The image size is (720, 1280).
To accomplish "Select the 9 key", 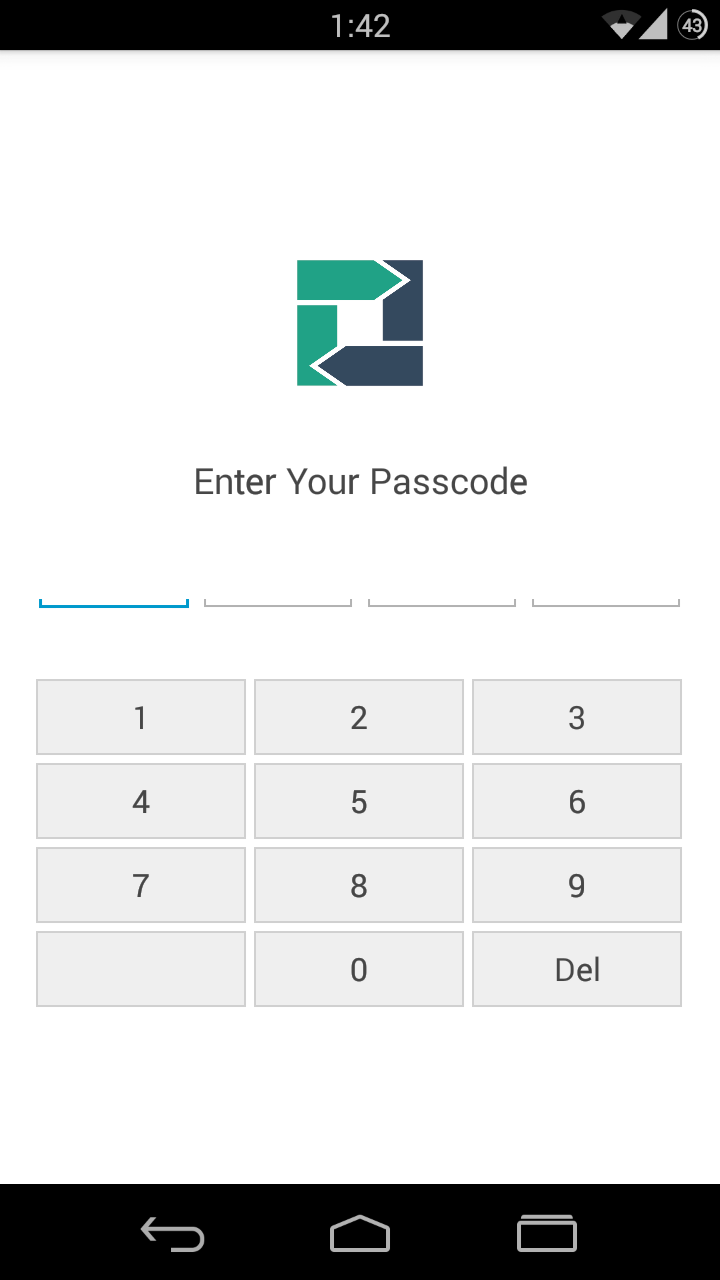I will point(577,885).
